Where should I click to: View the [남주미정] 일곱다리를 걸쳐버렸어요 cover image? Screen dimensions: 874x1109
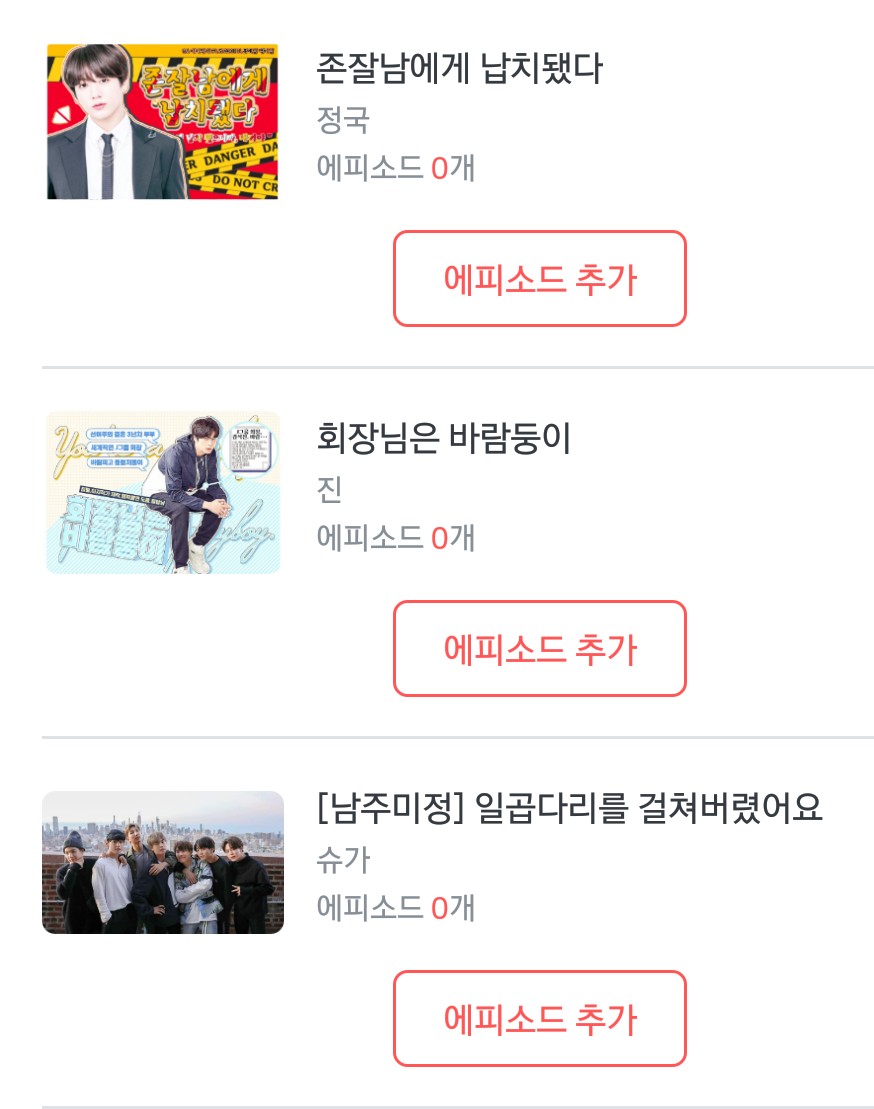pos(163,863)
